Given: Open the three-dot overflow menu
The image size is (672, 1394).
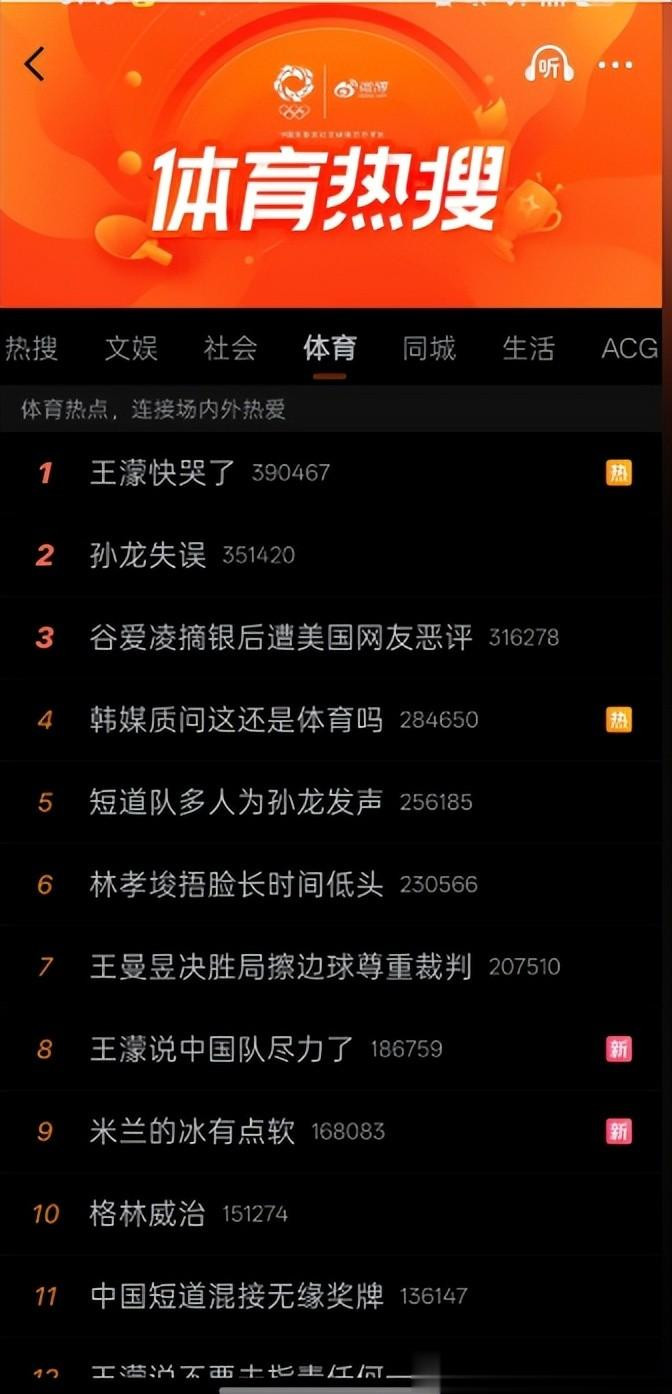Looking at the screenshot, I should click(x=615, y=66).
